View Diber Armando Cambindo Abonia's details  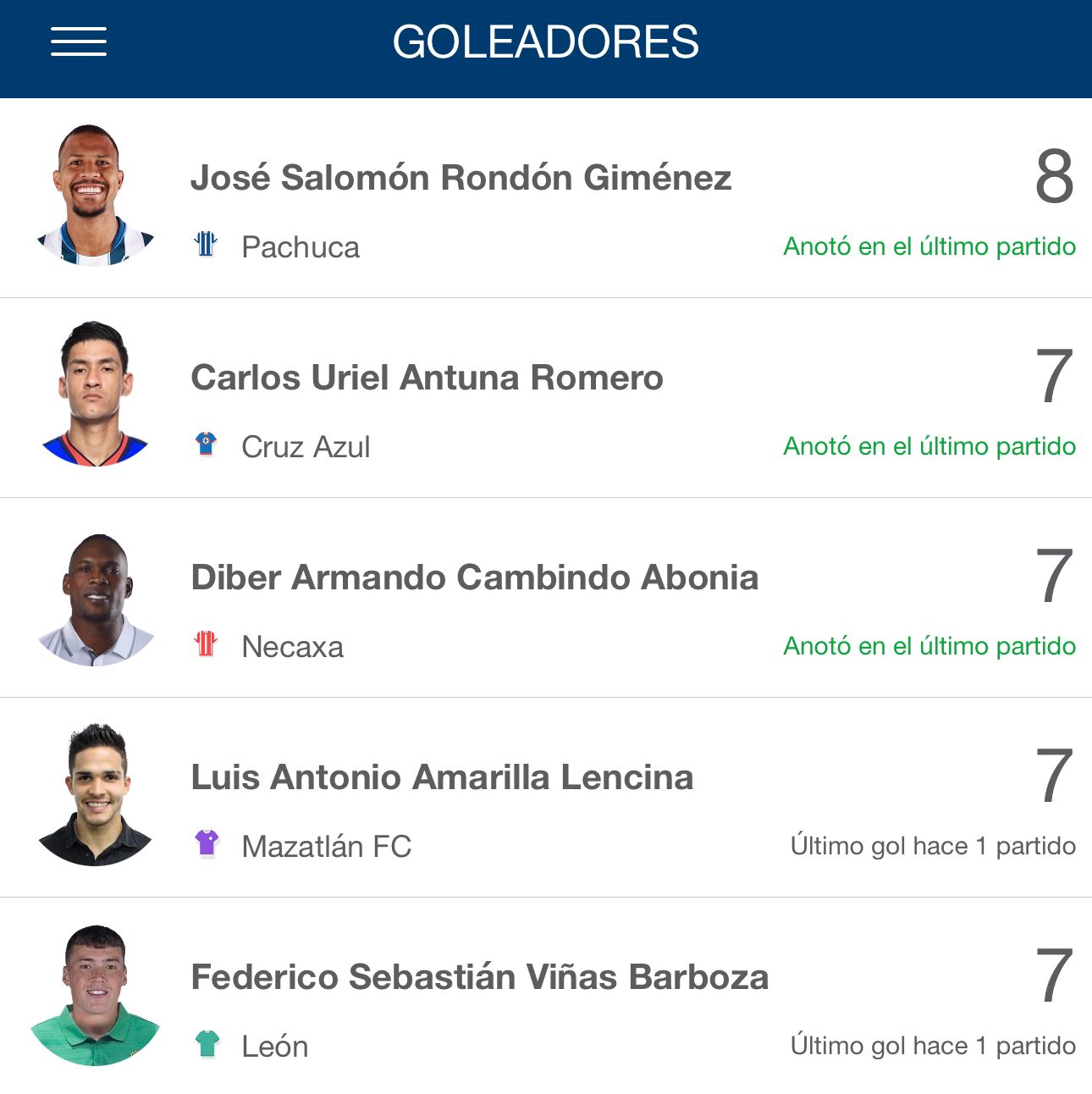[474, 578]
